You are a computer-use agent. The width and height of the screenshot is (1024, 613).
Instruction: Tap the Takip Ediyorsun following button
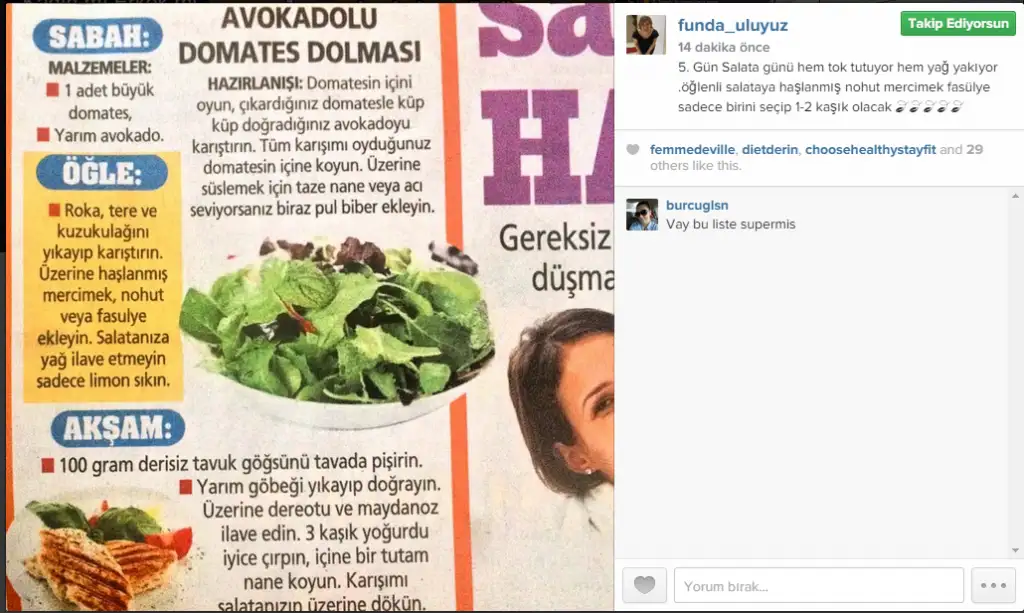pyautogui.click(x=958, y=24)
